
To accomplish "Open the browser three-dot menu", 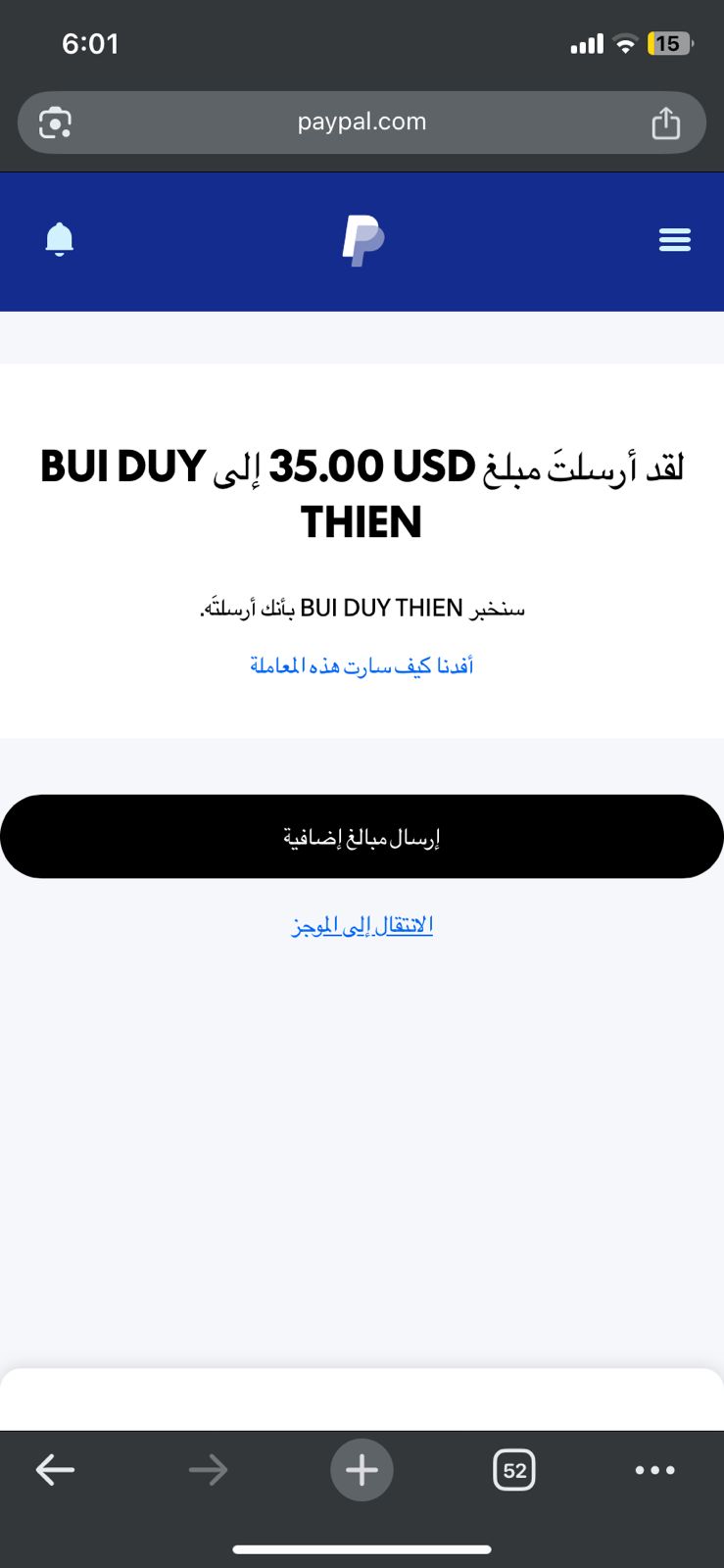I will [x=654, y=1469].
